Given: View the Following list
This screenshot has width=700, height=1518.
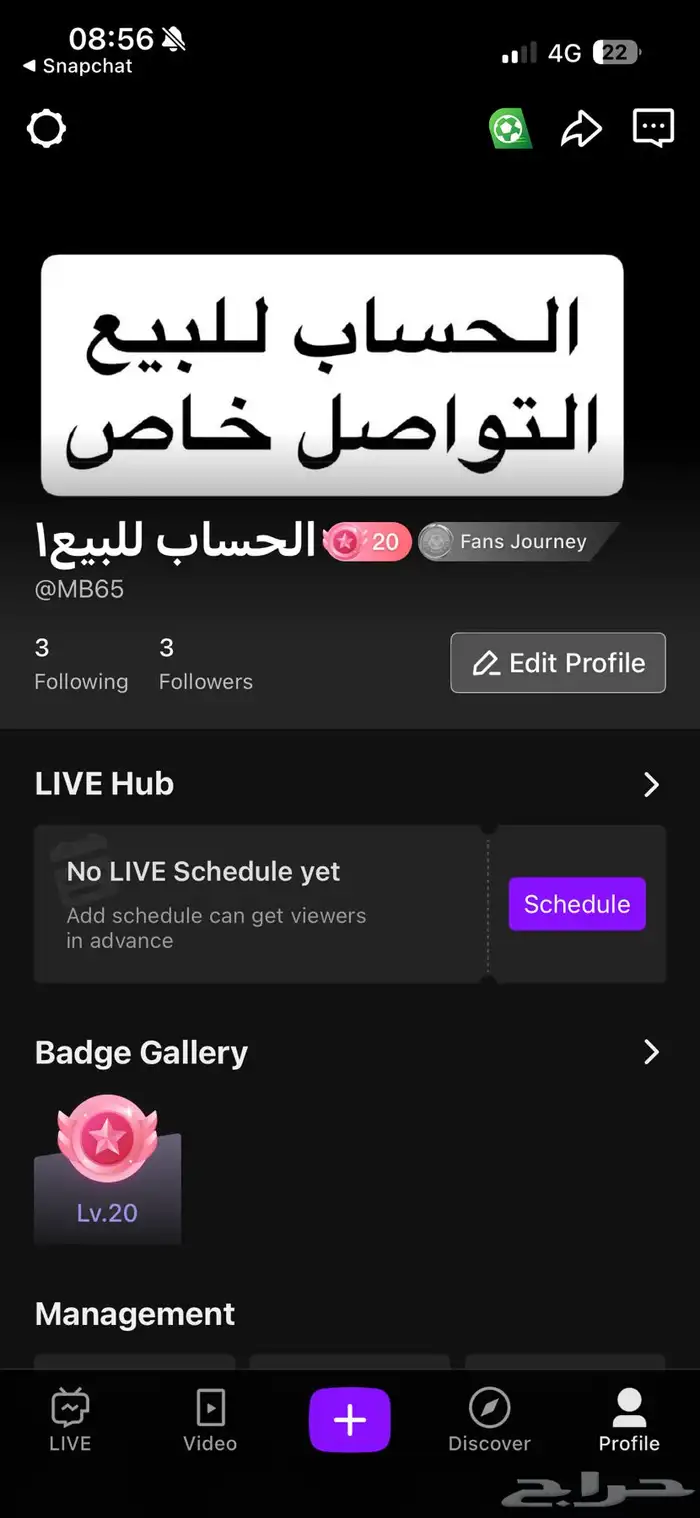Looking at the screenshot, I should (x=81, y=665).
